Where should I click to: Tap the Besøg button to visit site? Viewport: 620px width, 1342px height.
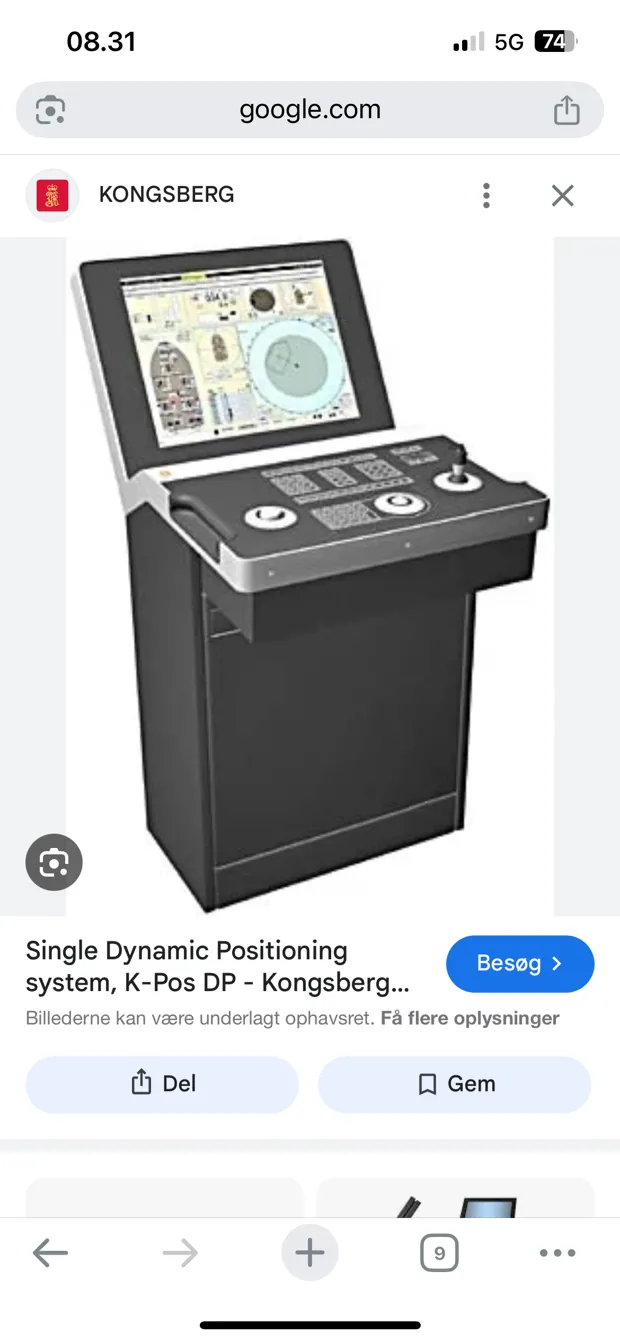520,964
